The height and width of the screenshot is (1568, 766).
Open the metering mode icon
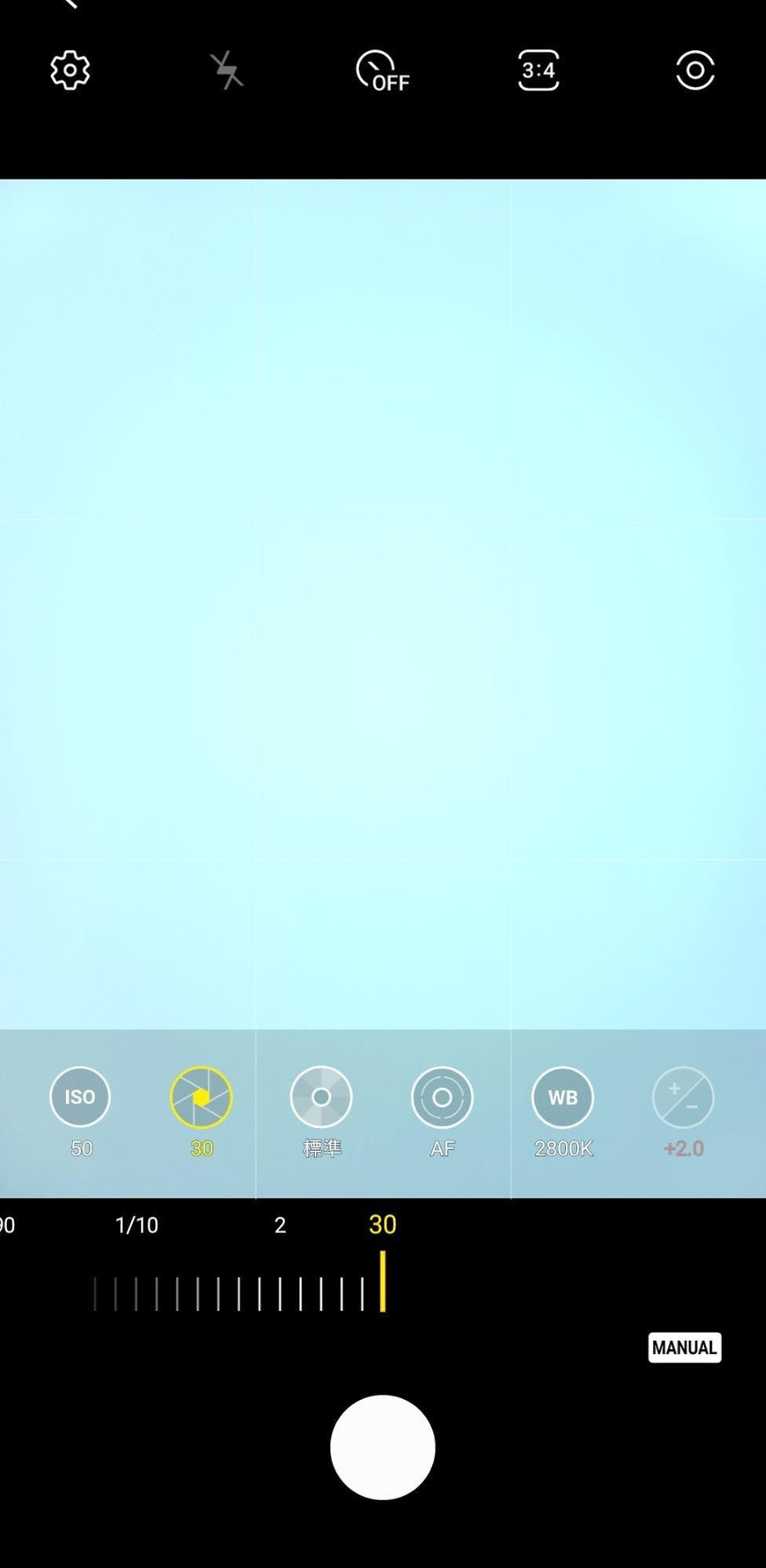pos(695,71)
